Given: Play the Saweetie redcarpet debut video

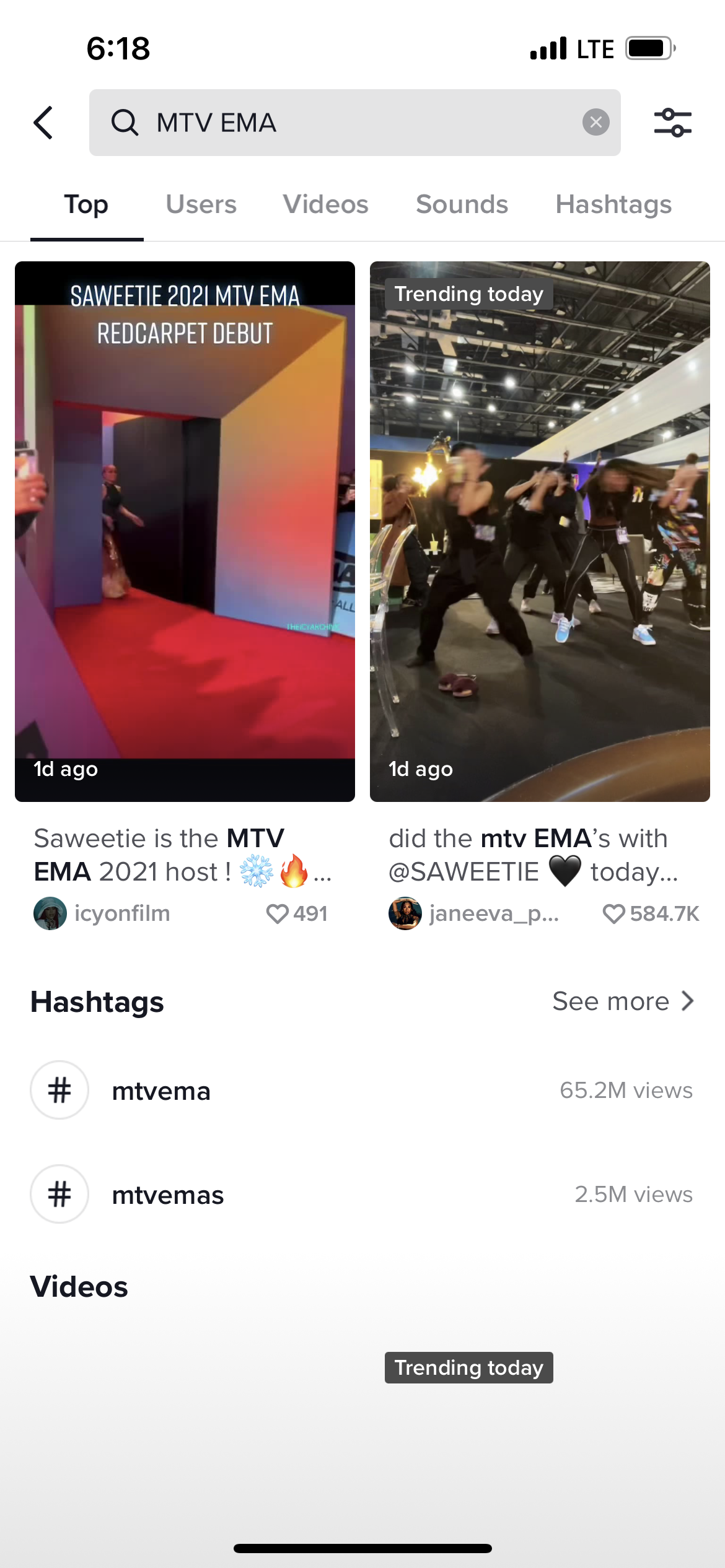Looking at the screenshot, I should click(185, 531).
